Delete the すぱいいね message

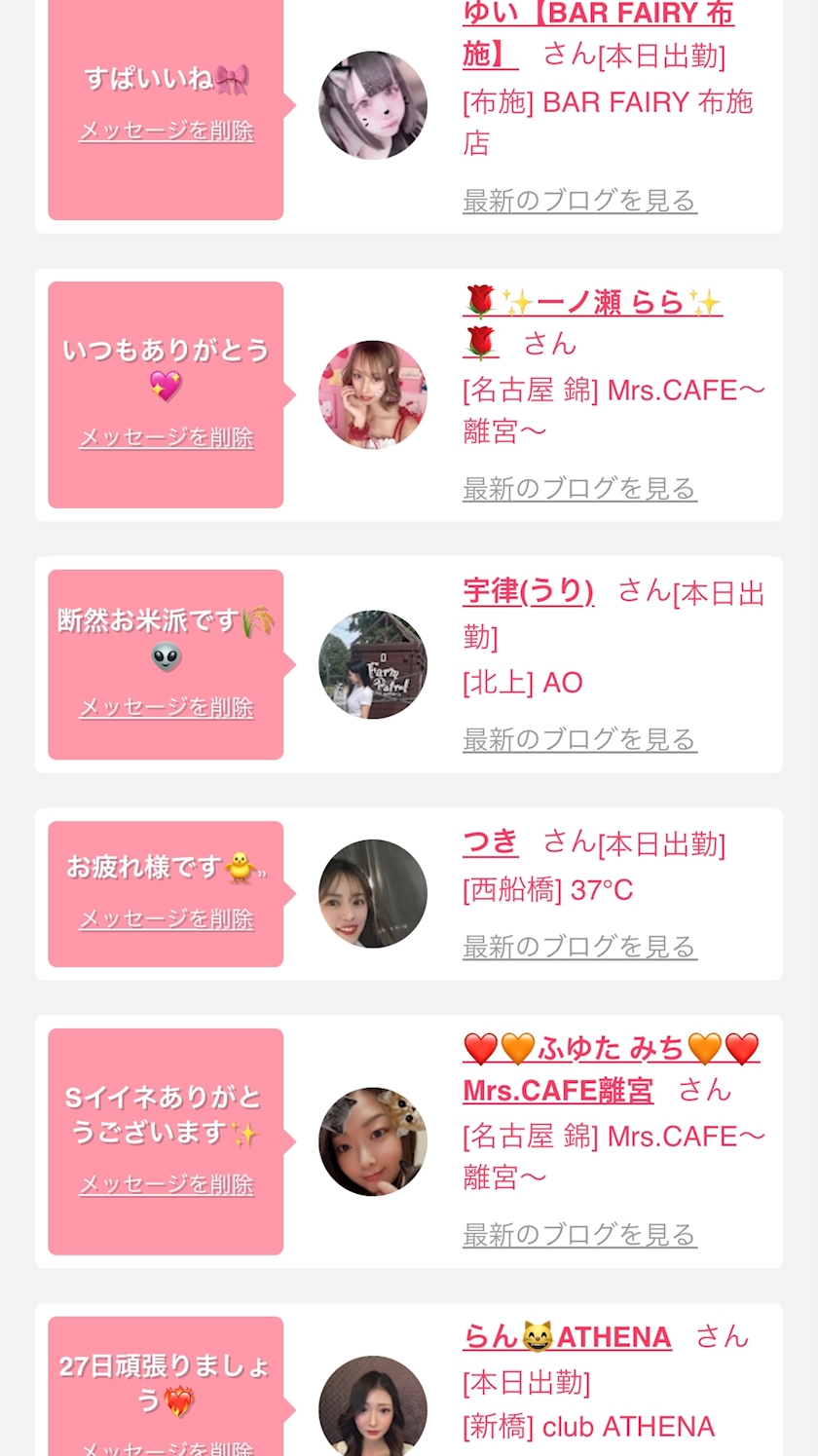(167, 131)
